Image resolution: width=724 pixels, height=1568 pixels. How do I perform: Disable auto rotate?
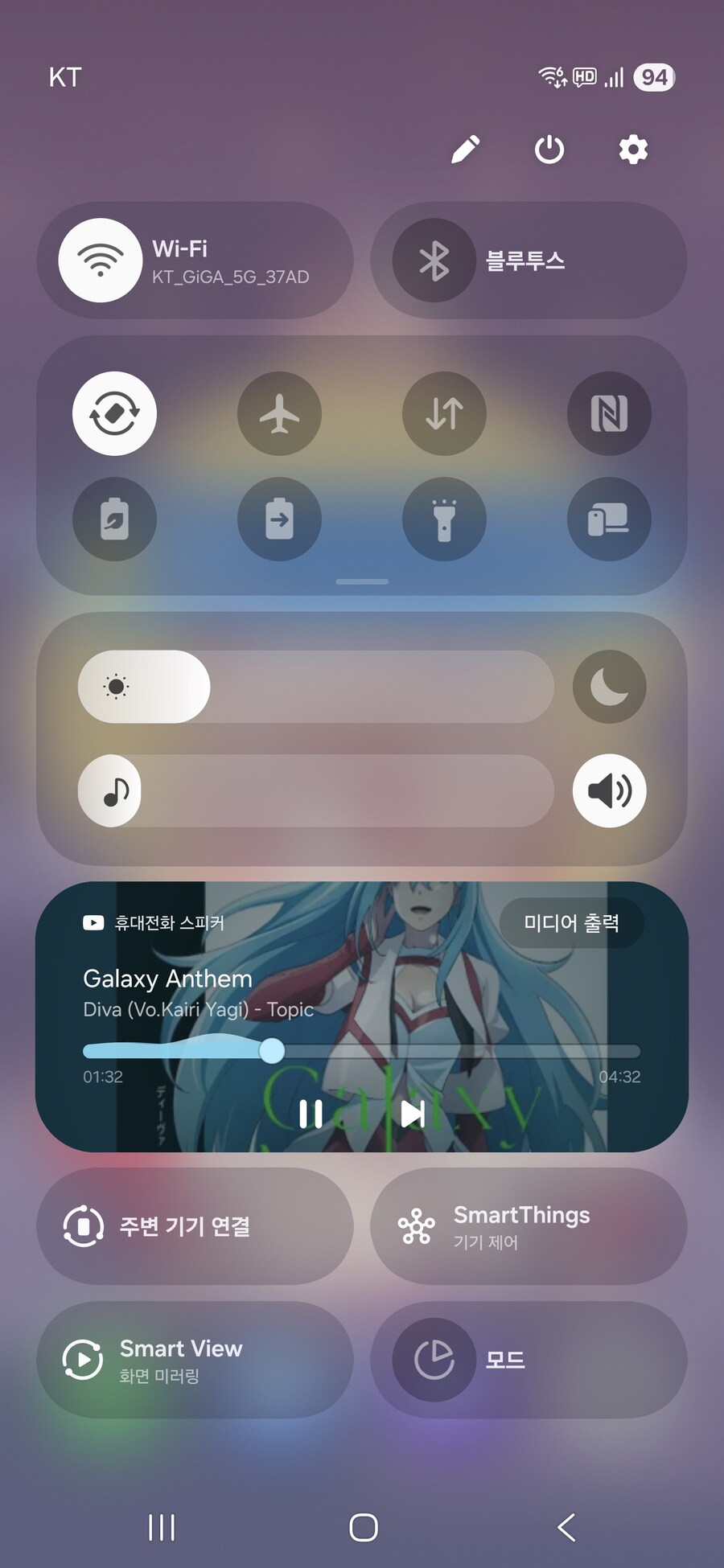114,414
